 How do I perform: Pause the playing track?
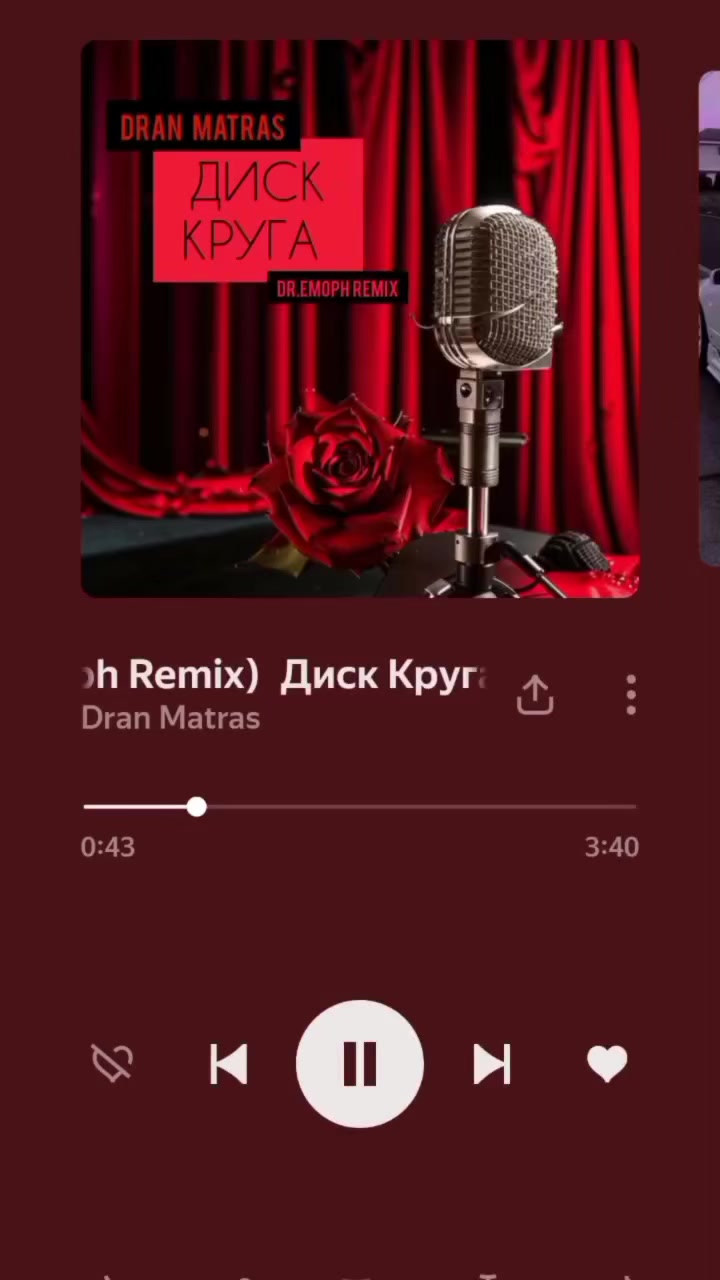360,1063
